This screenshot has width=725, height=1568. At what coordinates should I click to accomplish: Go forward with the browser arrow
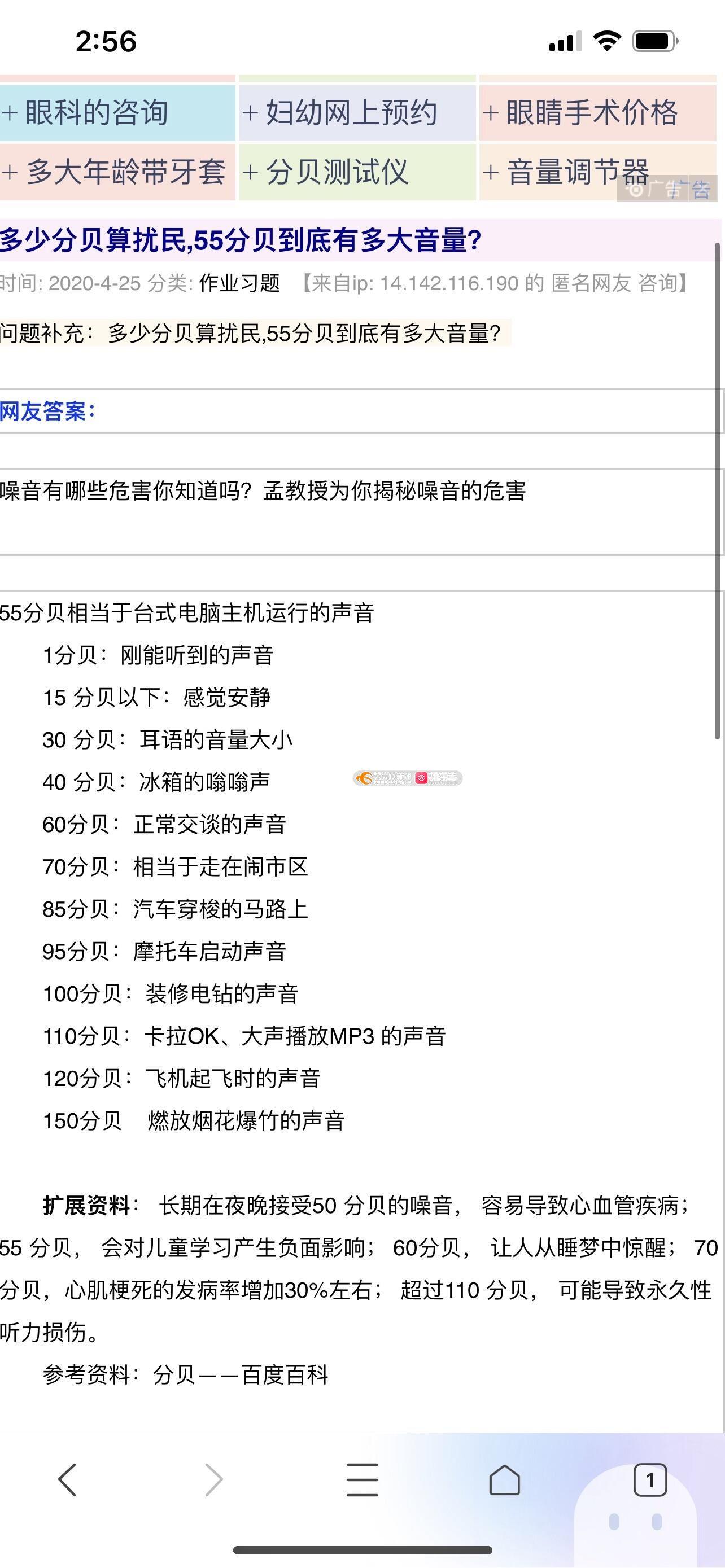click(x=213, y=1480)
